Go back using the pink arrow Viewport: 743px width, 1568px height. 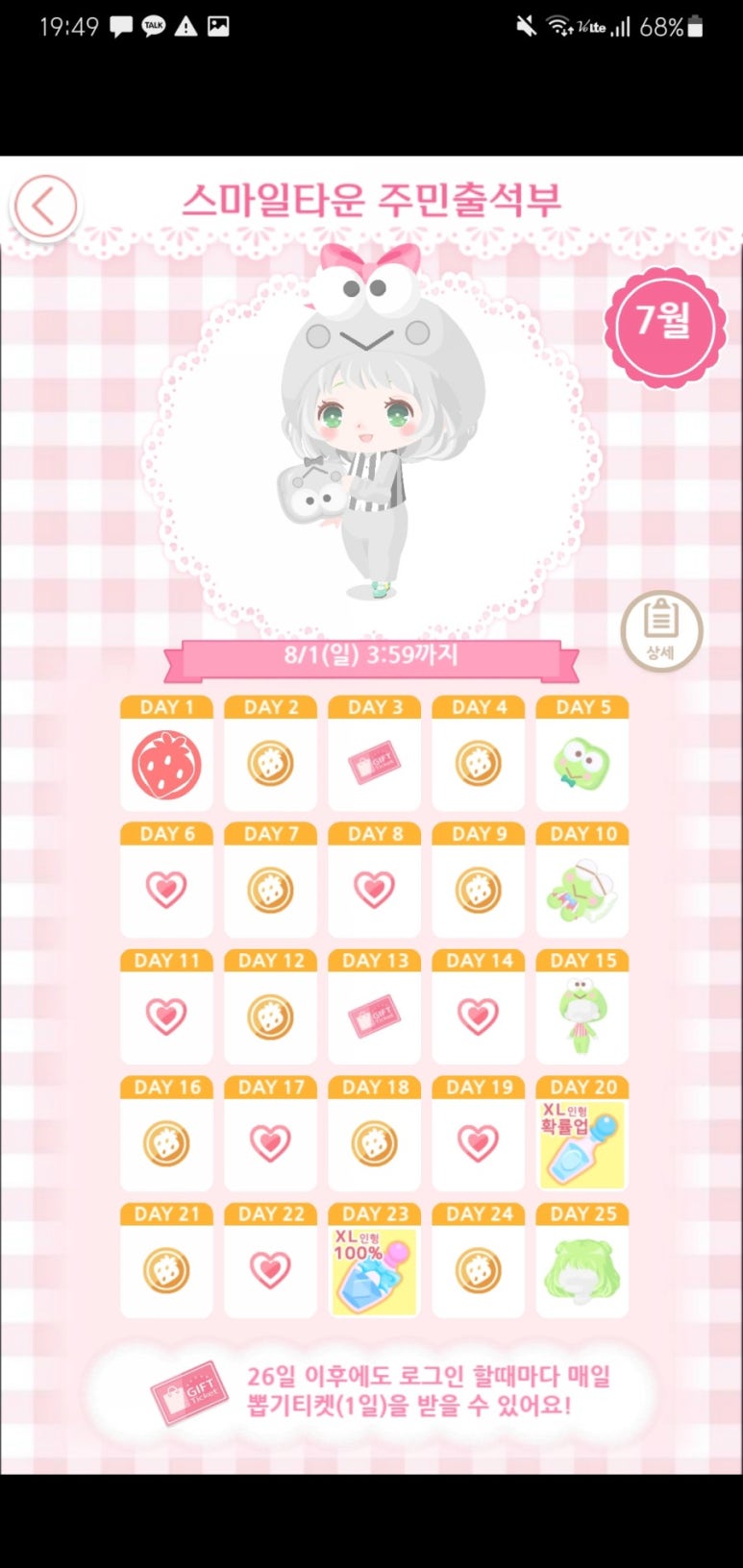[x=44, y=207]
